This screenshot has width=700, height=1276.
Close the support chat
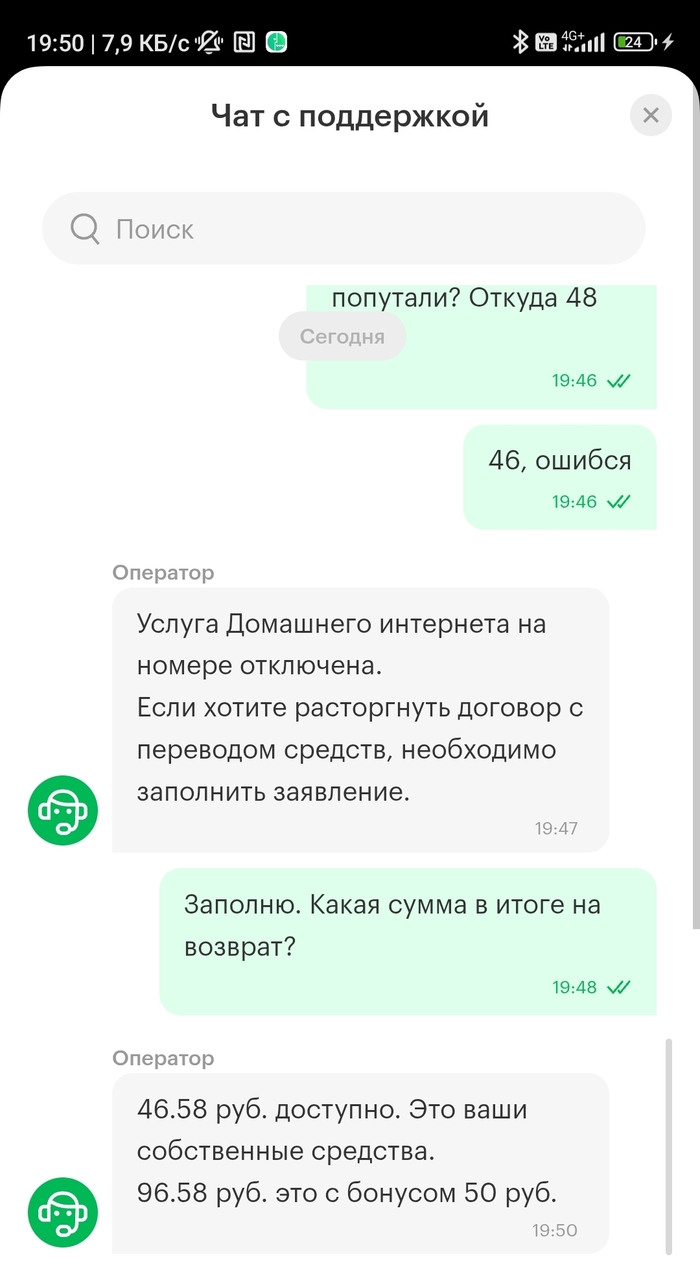650,116
